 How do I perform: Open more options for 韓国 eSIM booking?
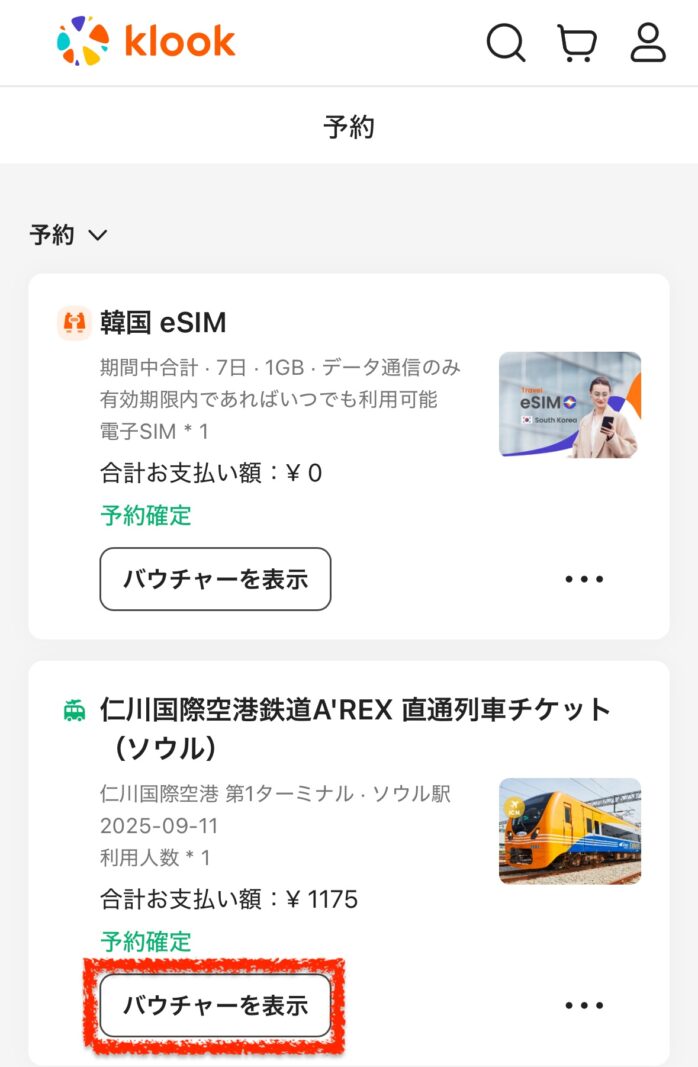click(584, 579)
